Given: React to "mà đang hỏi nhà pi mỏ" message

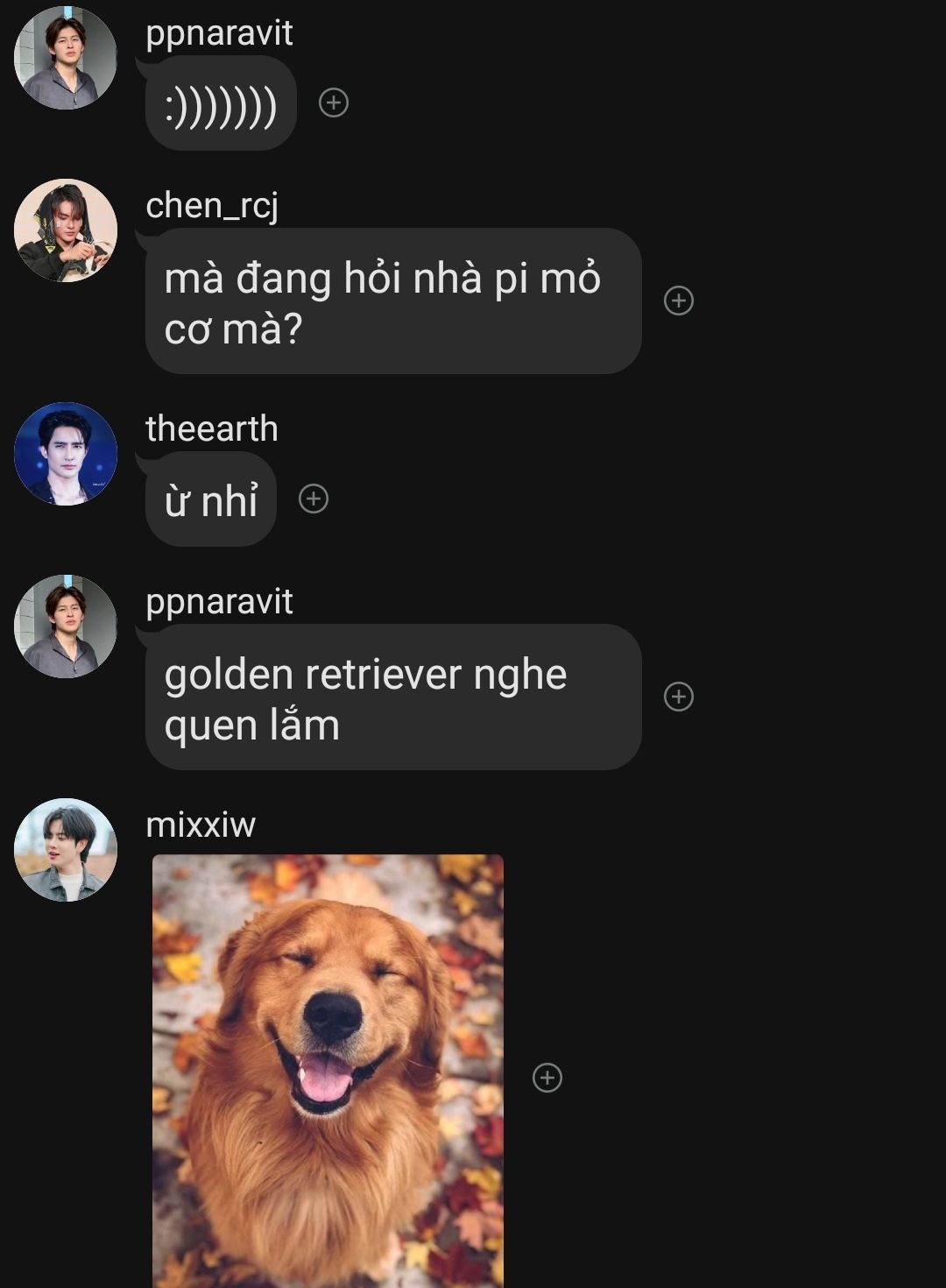Looking at the screenshot, I should click(679, 301).
